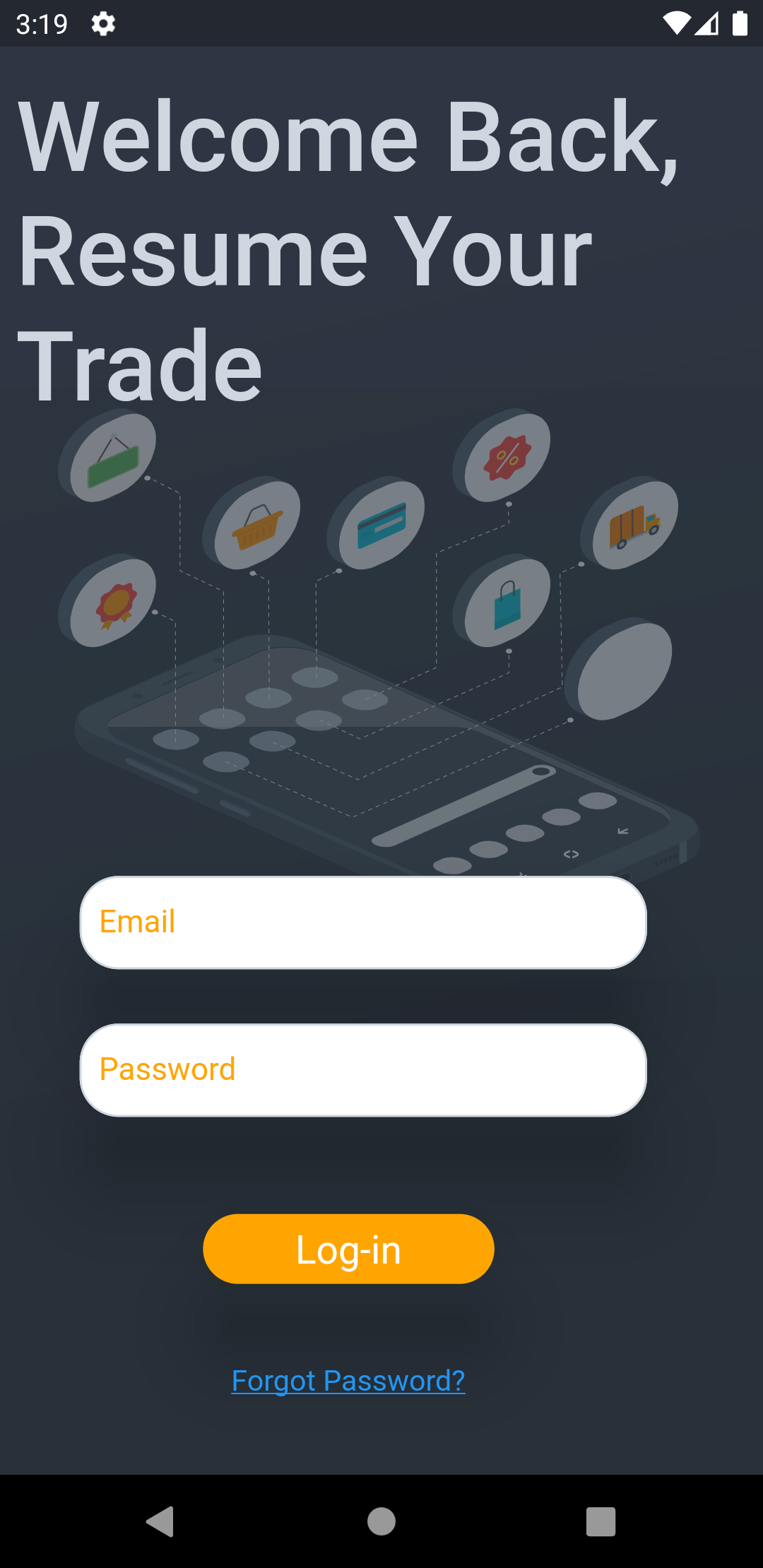Select the Password input field

click(x=363, y=1069)
